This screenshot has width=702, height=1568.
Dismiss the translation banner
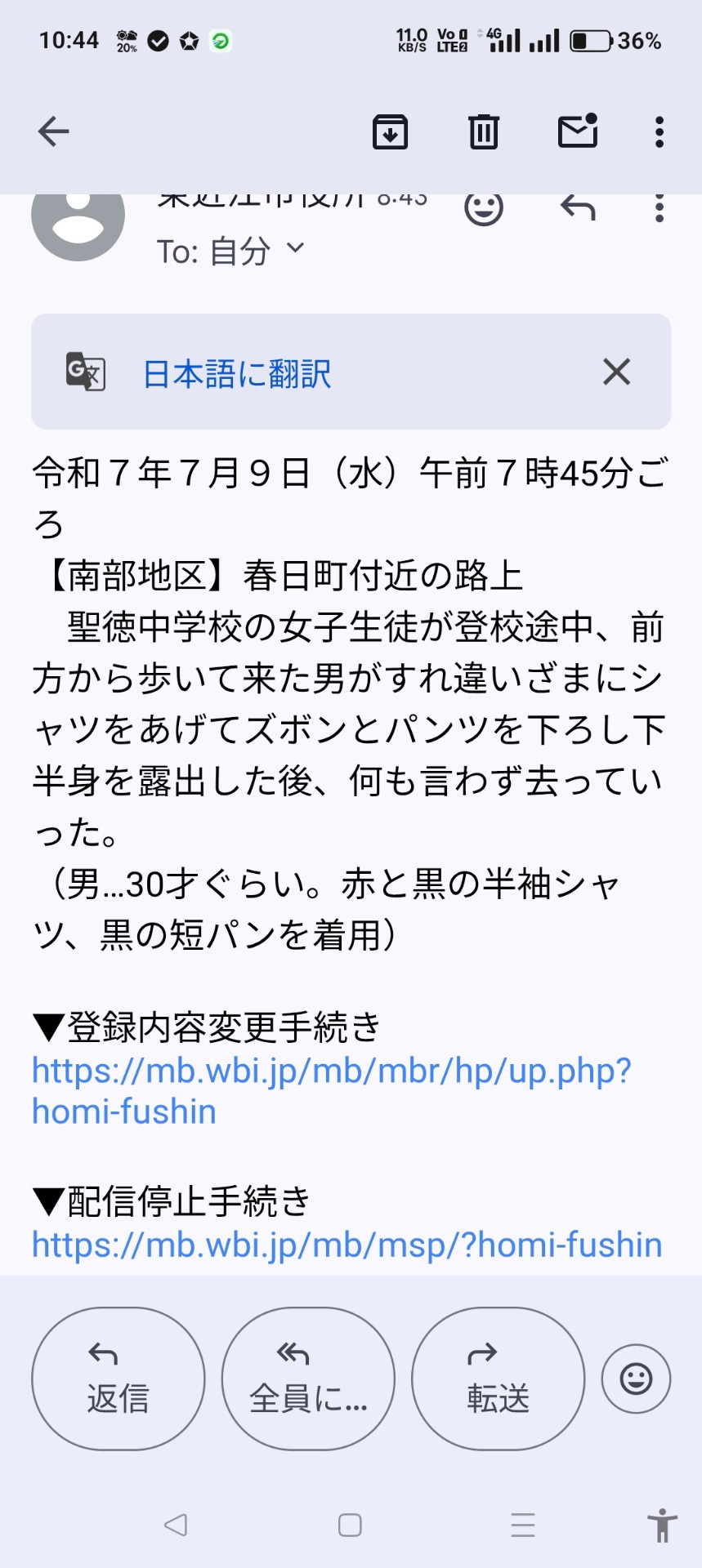click(x=616, y=372)
